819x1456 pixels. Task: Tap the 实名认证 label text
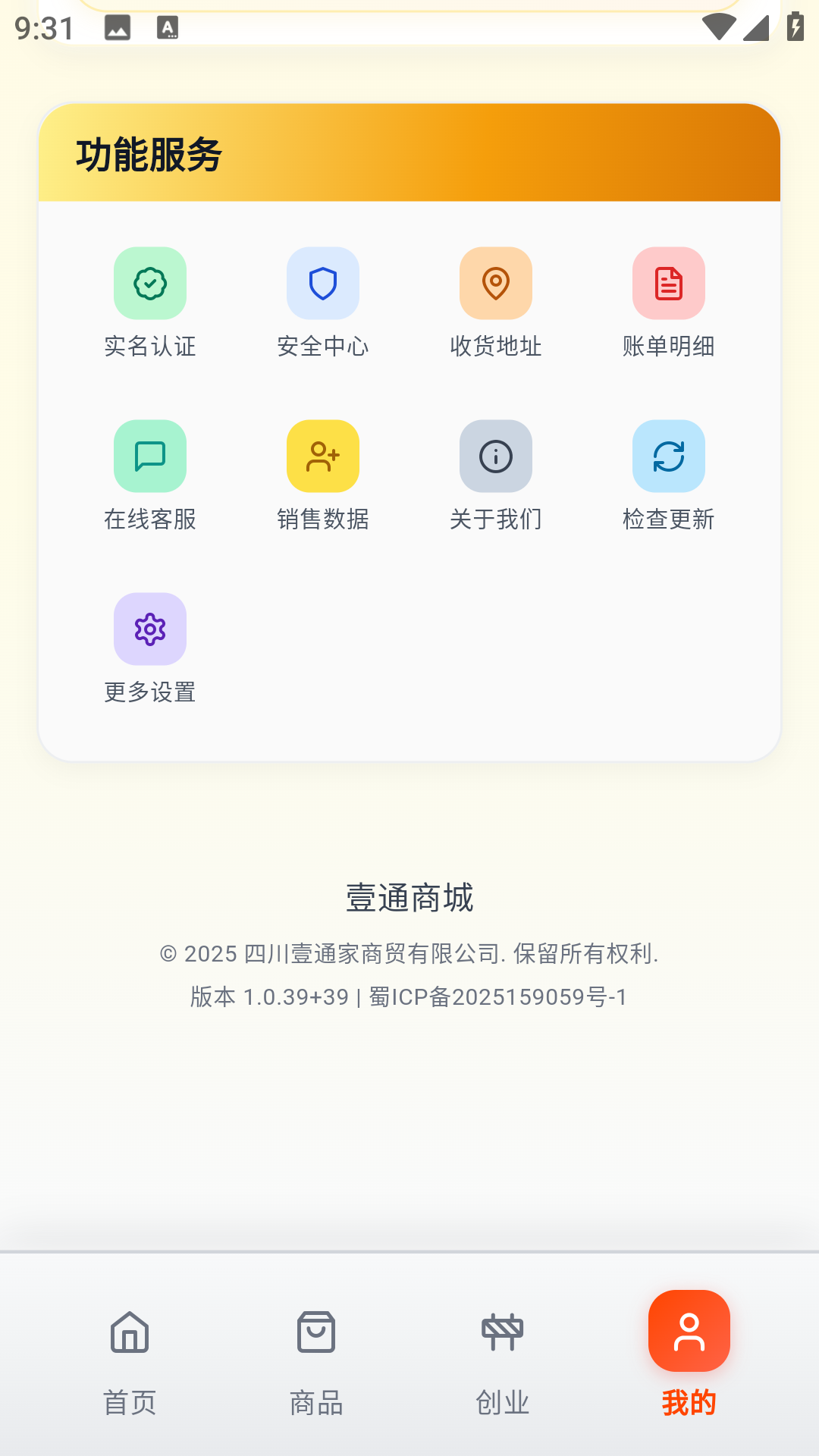click(x=149, y=347)
